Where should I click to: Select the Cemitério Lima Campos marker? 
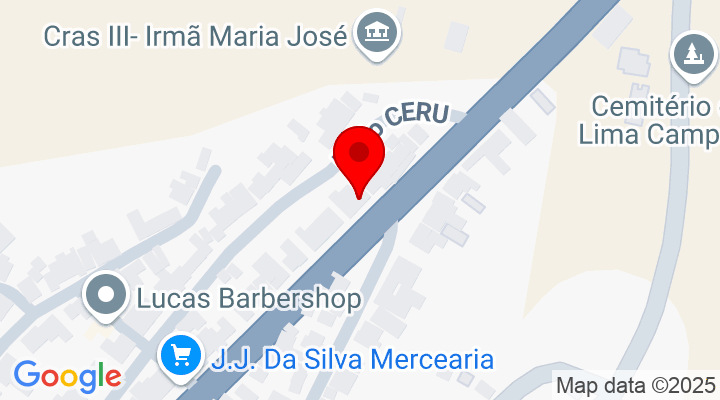tap(690, 55)
